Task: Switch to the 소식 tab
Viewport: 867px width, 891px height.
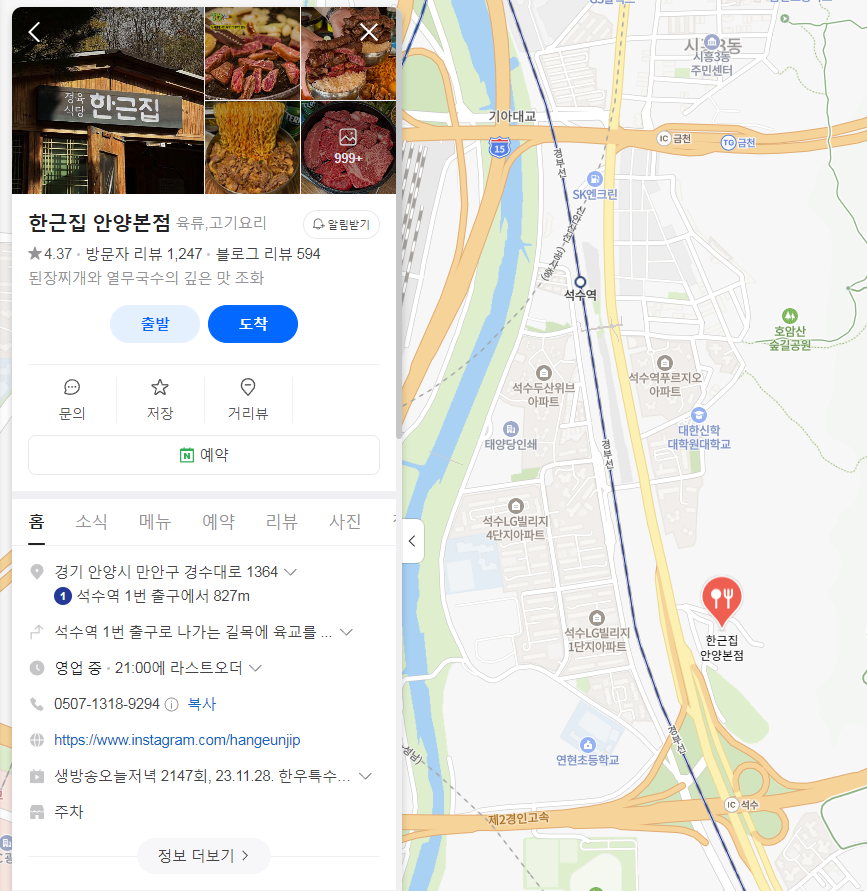Action: click(91, 521)
